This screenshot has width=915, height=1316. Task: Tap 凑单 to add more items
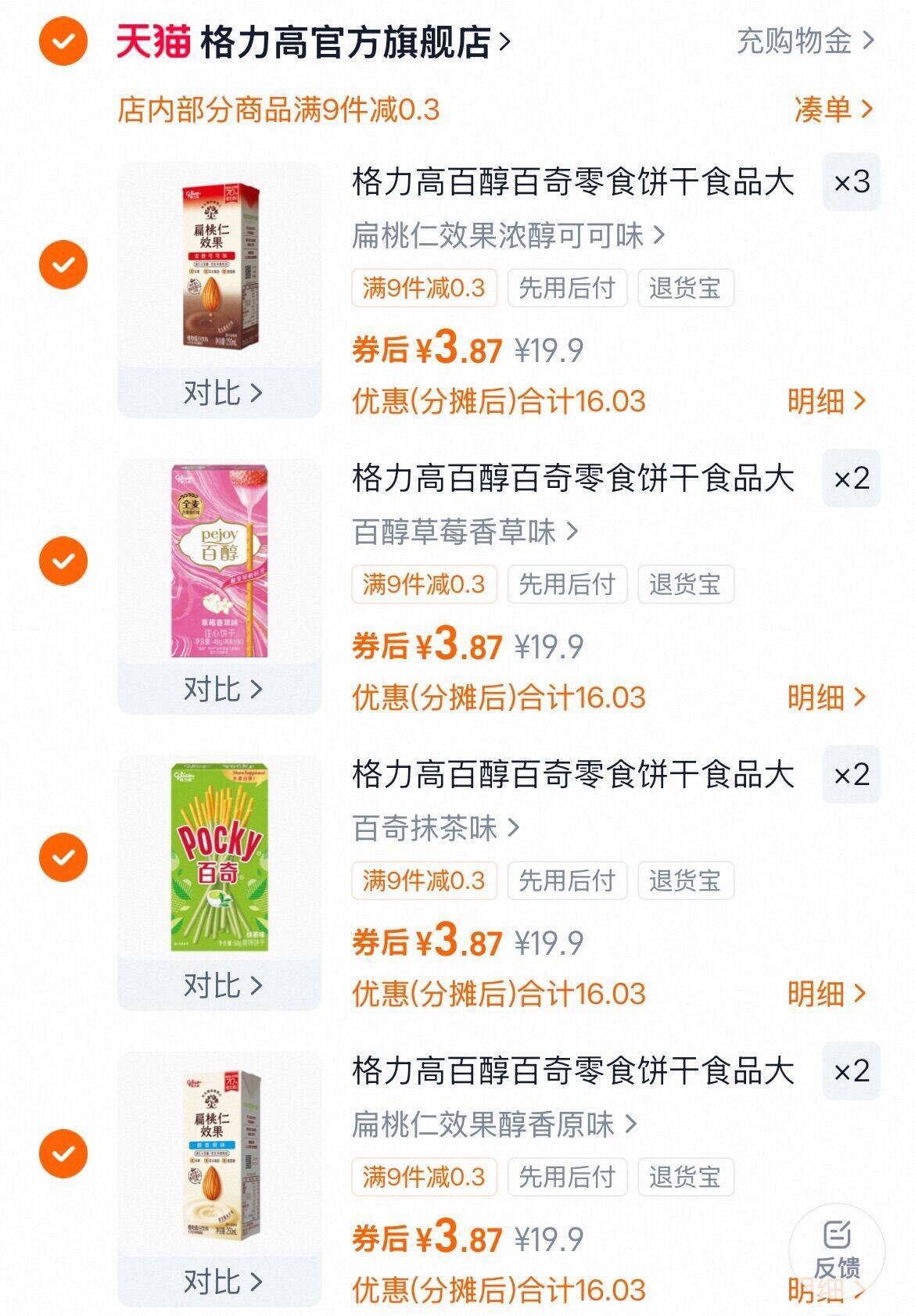tap(832, 109)
